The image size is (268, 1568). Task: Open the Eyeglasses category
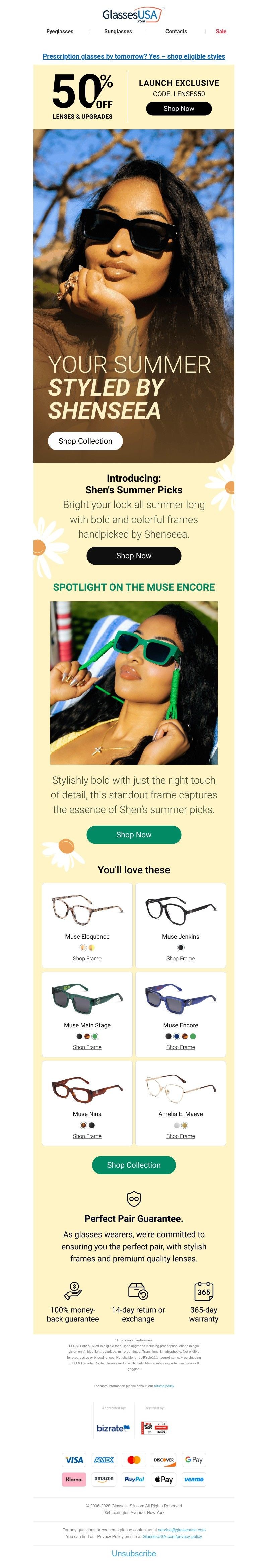point(60,31)
